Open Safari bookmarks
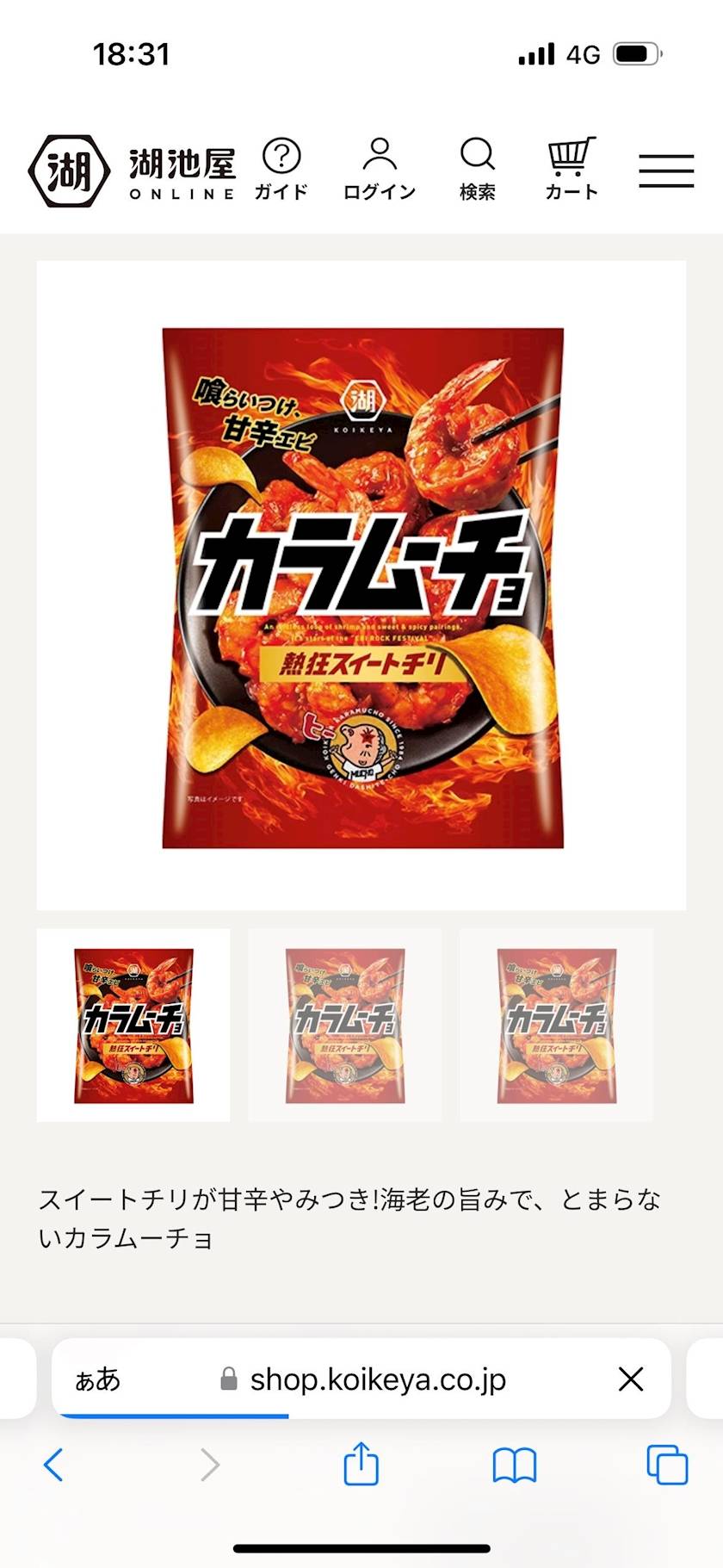The image size is (723, 1568). pos(514,1465)
